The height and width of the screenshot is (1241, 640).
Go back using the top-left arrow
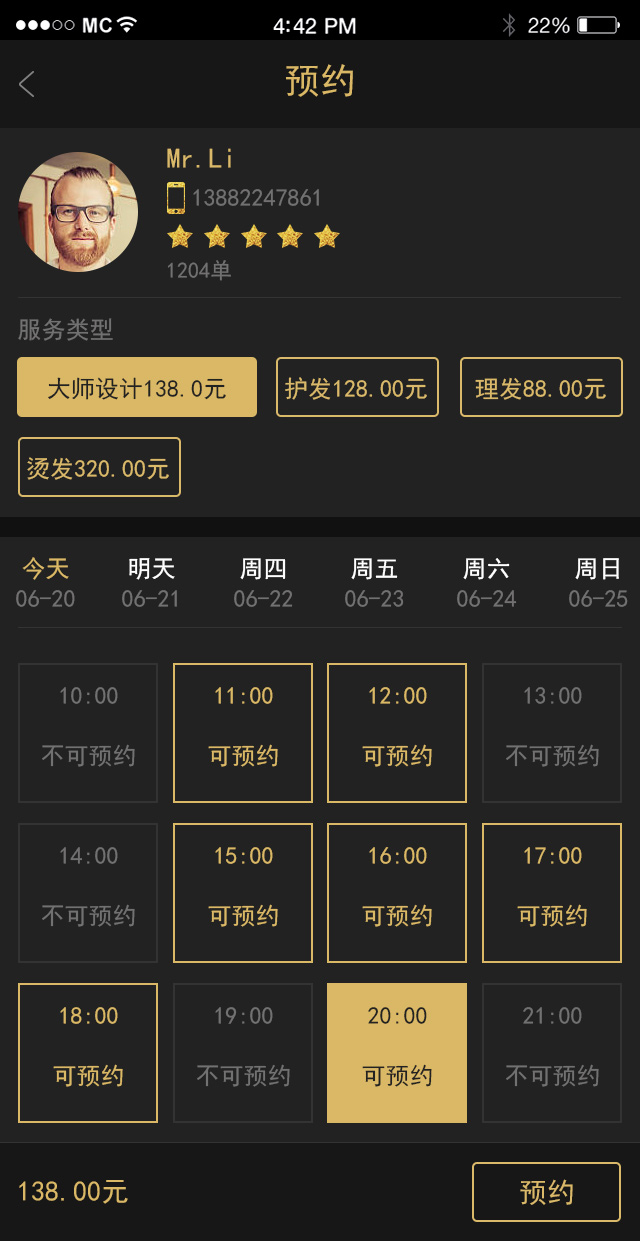tap(27, 84)
